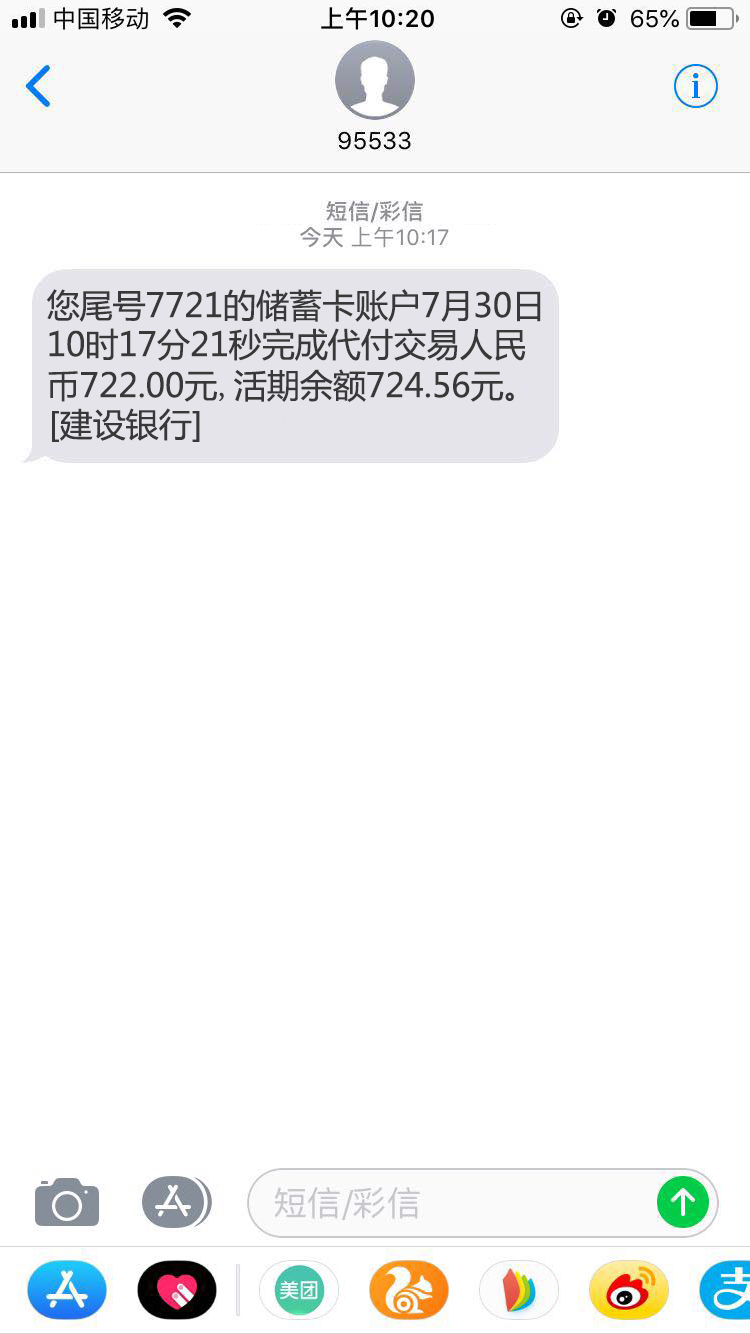750x1334 pixels.
Task: Open the camera to attach a photo
Action: click(x=67, y=1202)
